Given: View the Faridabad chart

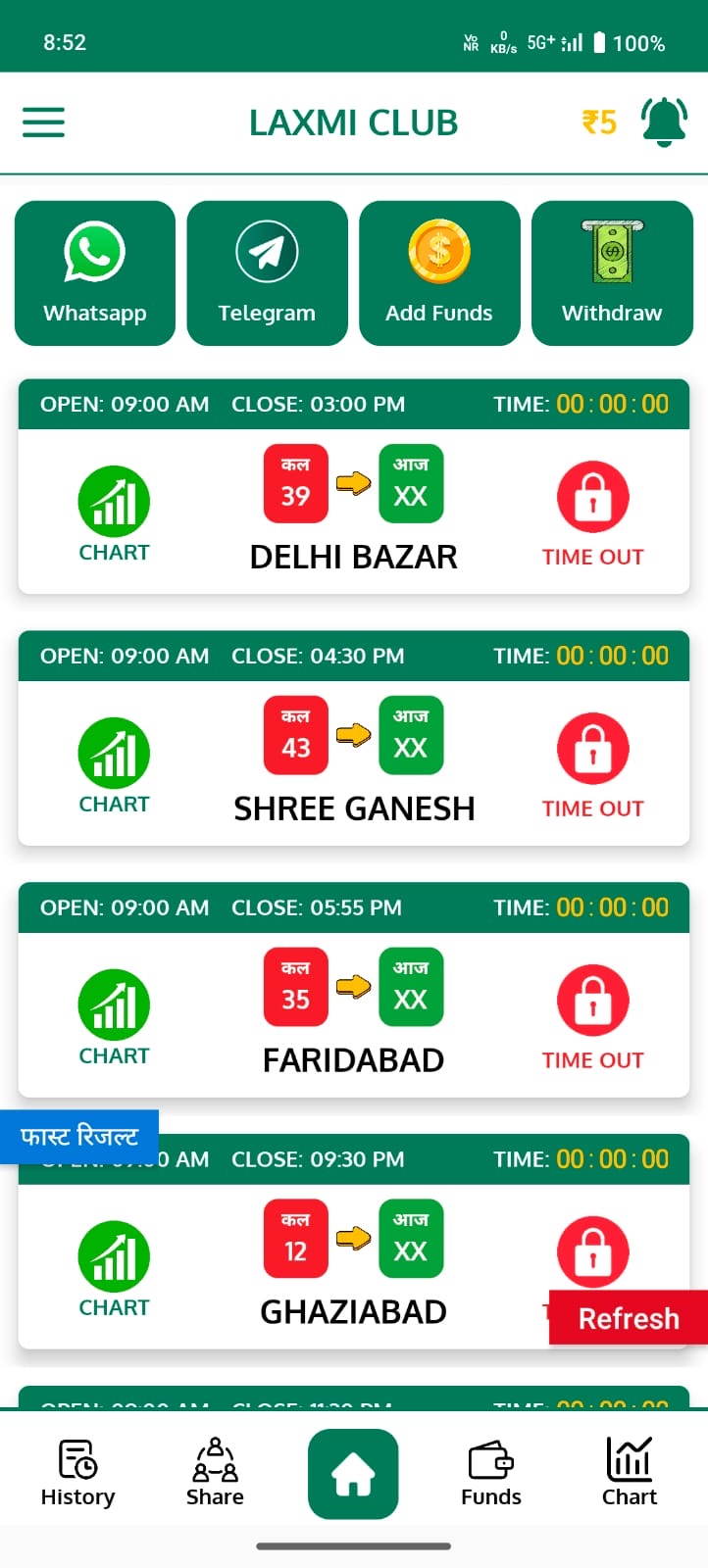Looking at the screenshot, I should 114,1017.
